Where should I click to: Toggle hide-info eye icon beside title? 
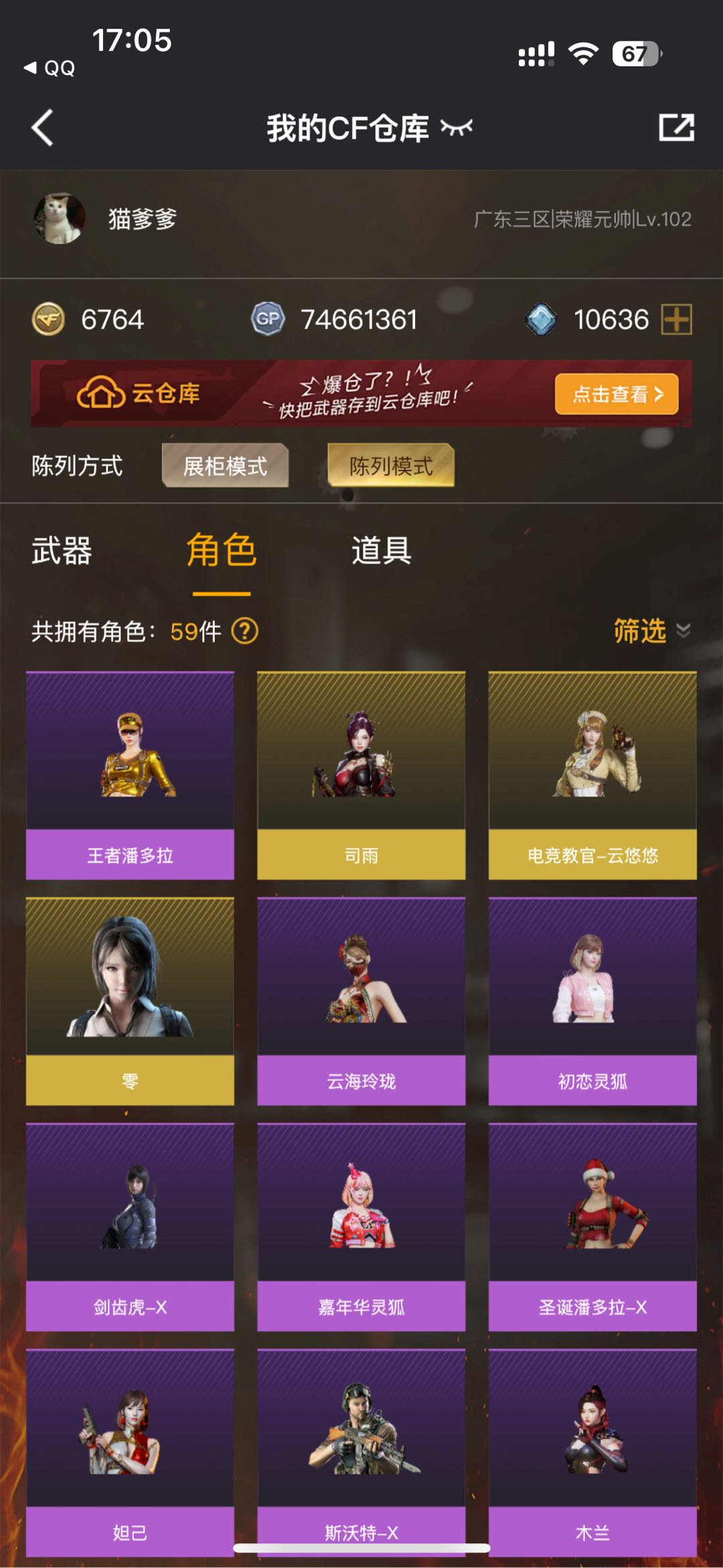(x=457, y=127)
